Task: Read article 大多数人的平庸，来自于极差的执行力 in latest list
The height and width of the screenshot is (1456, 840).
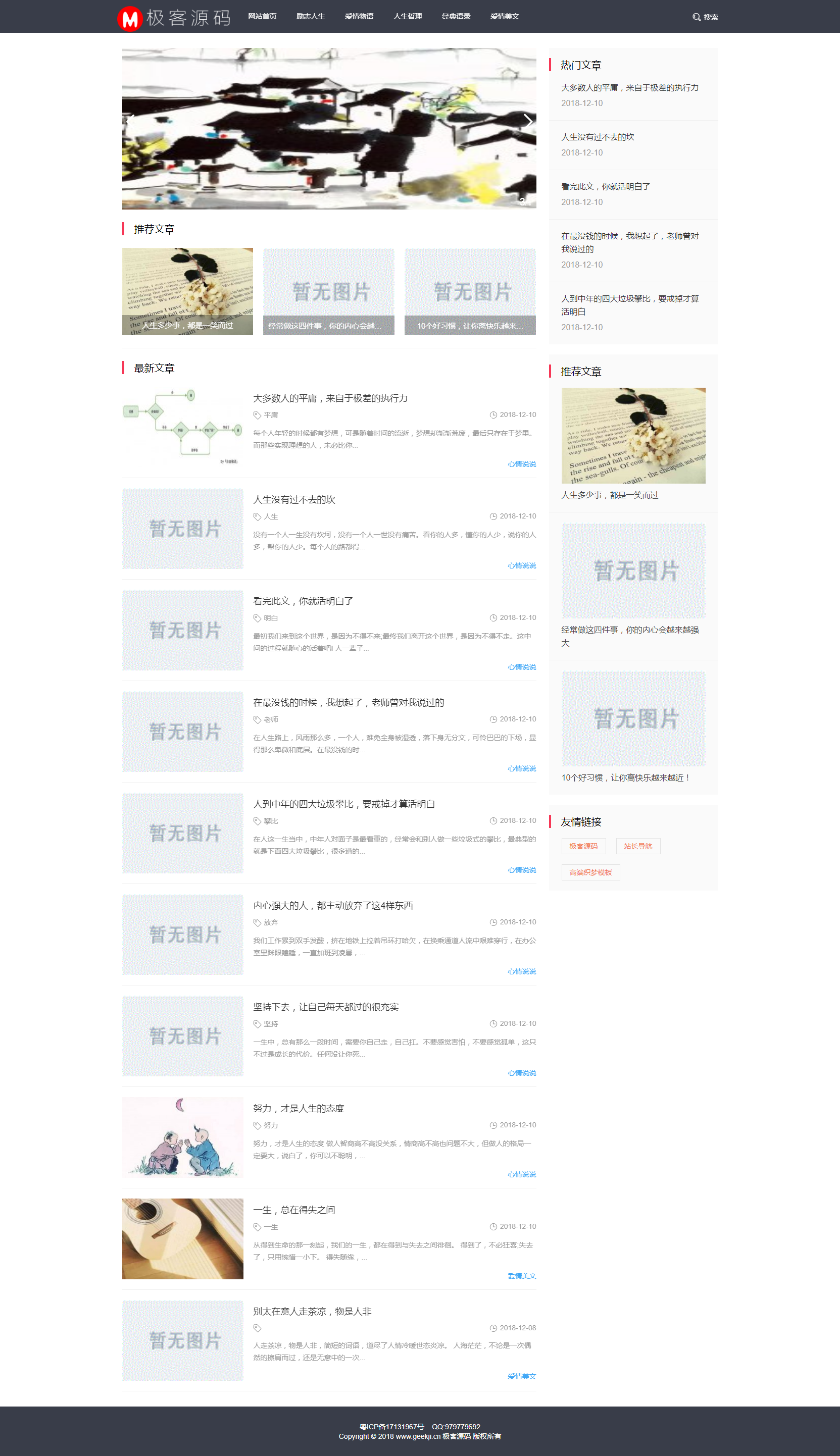Action: [x=330, y=398]
